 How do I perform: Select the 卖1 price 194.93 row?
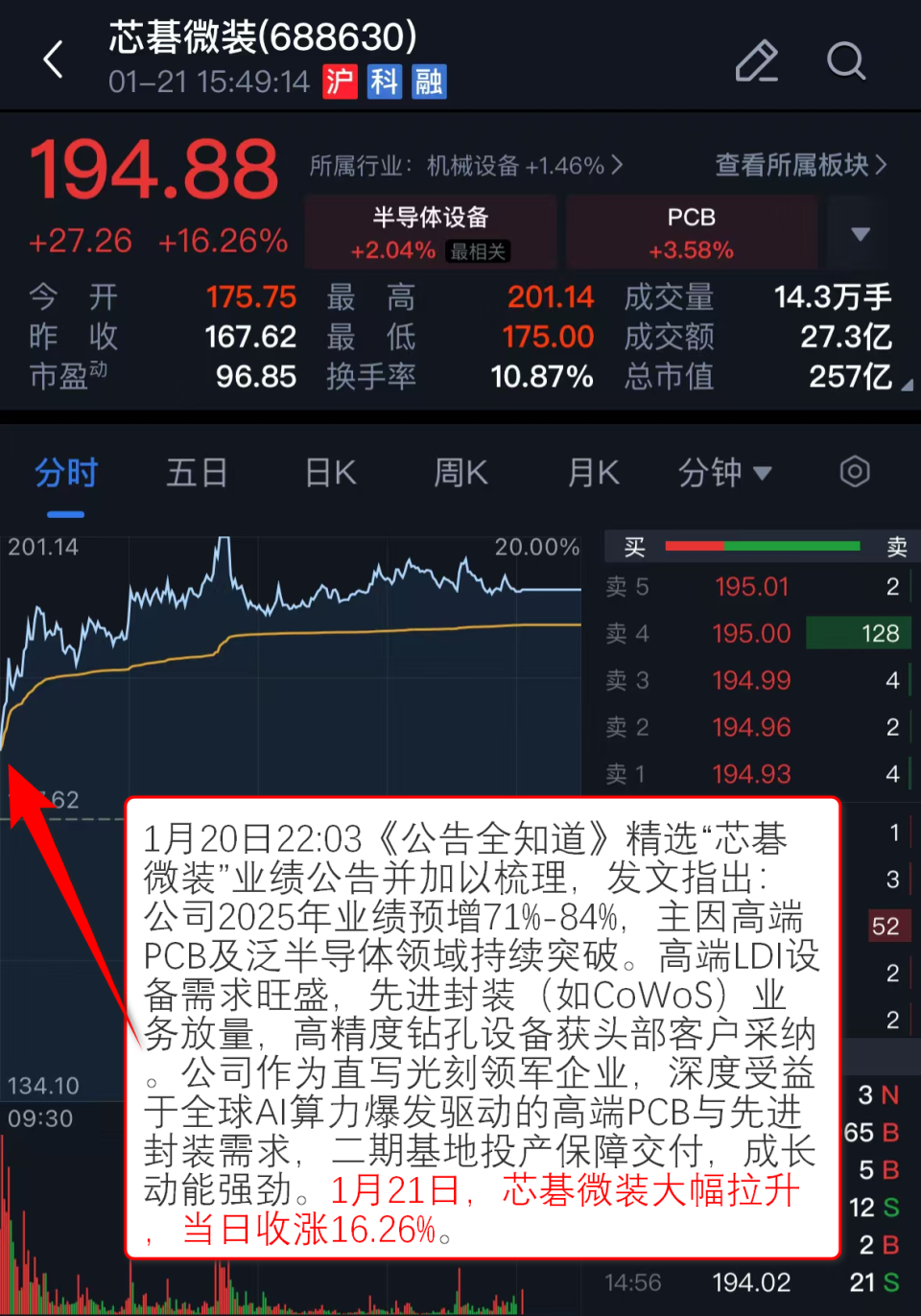751,773
